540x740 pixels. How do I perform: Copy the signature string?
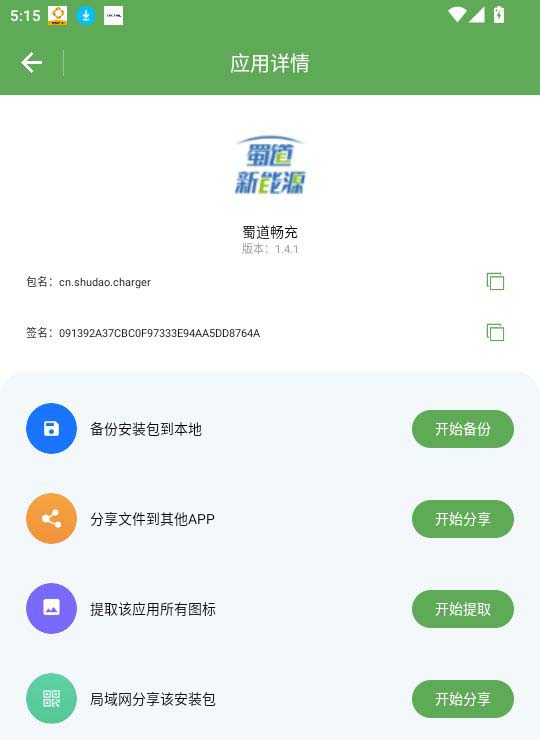495,333
